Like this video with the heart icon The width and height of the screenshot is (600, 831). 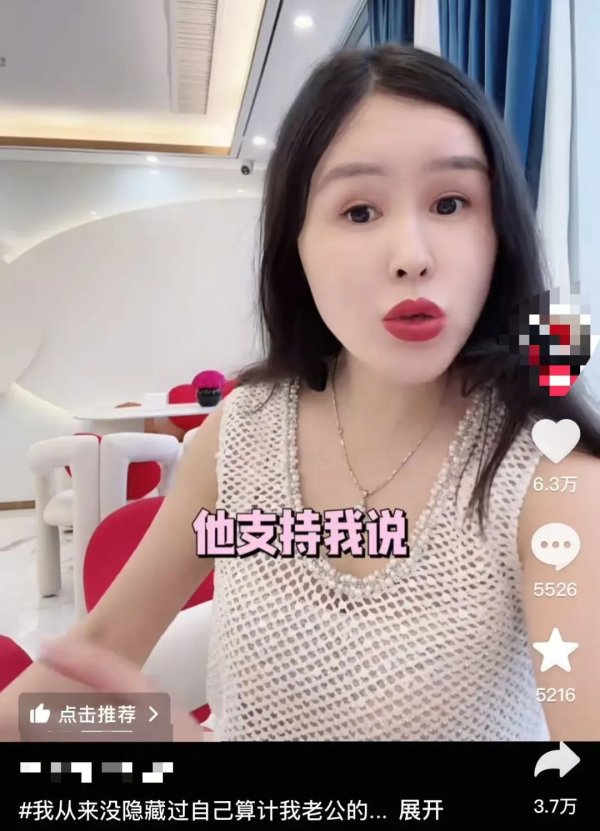coord(555,440)
